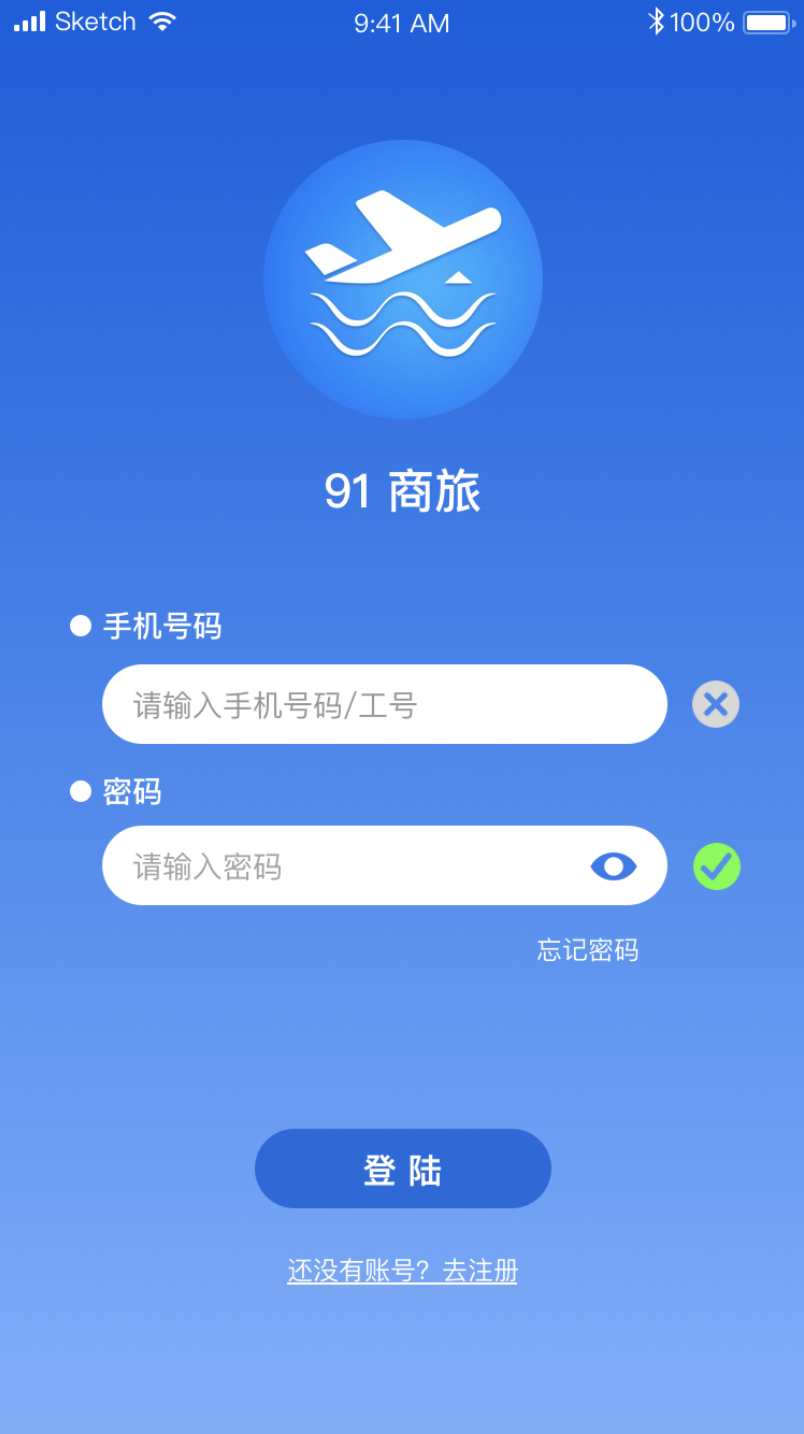Toggle password visibility with the eye icon
This screenshot has height=1434, width=804.
613,866
